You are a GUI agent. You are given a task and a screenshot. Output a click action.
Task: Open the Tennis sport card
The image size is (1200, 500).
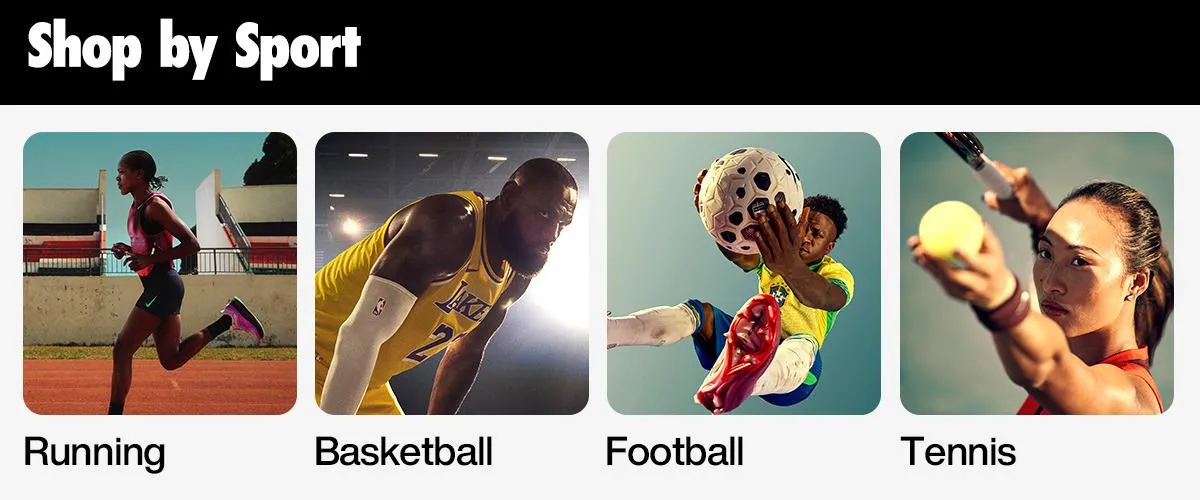(1036, 273)
